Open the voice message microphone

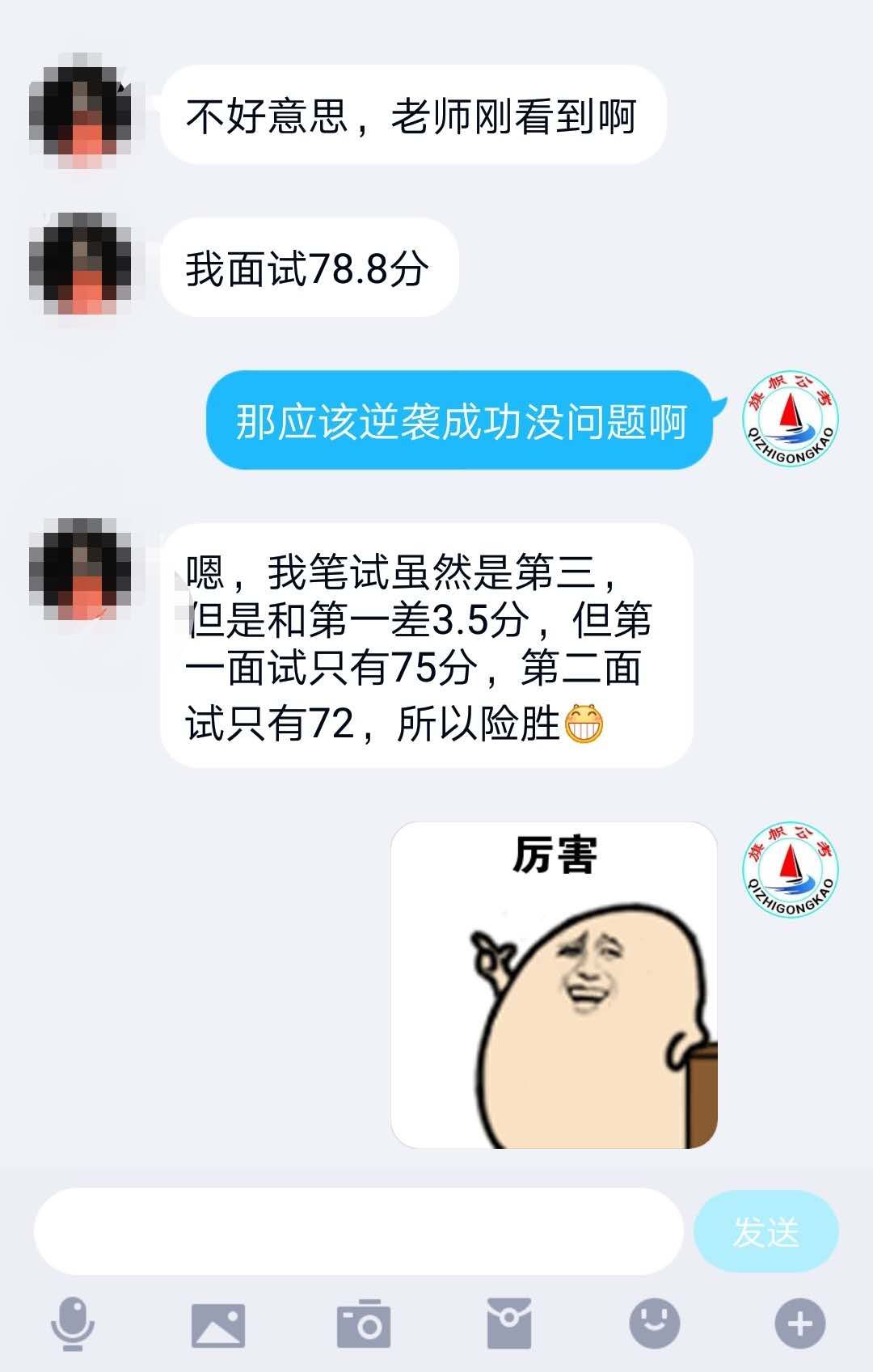click(73, 1323)
